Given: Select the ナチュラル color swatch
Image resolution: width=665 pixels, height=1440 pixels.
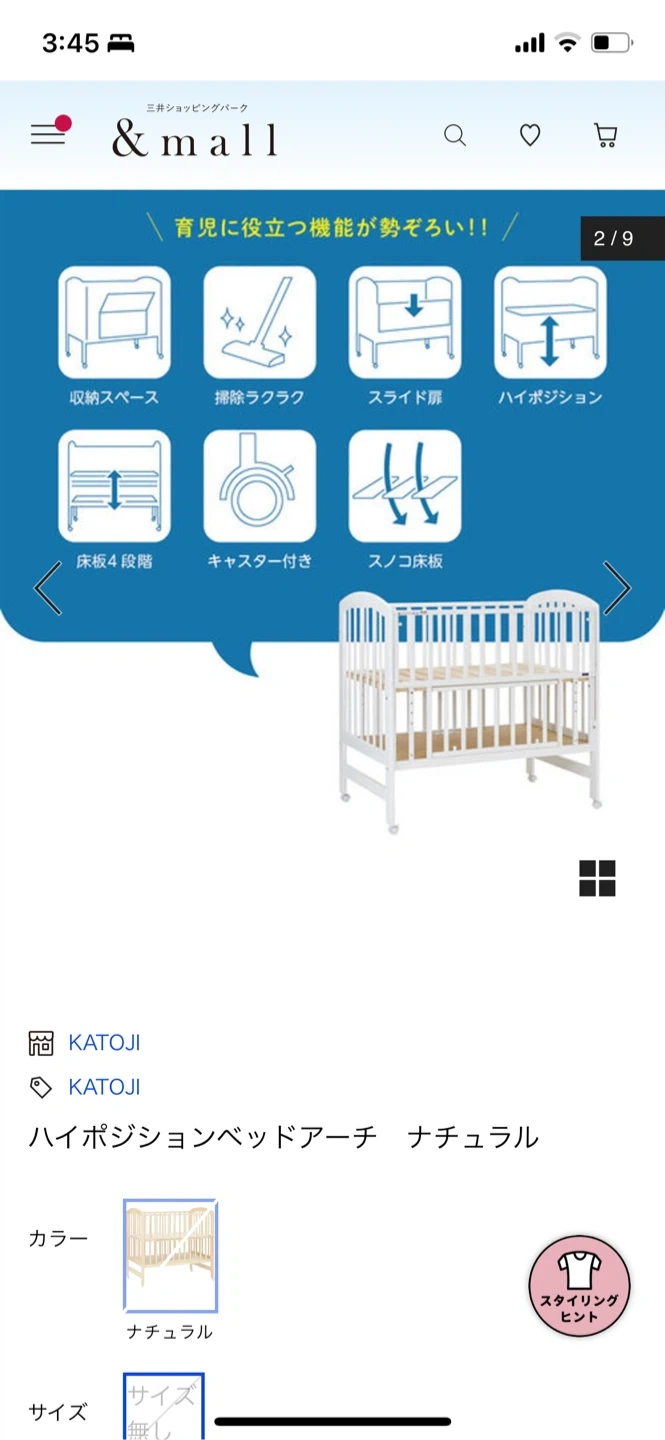Looking at the screenshot, I should pos(170,1255).
